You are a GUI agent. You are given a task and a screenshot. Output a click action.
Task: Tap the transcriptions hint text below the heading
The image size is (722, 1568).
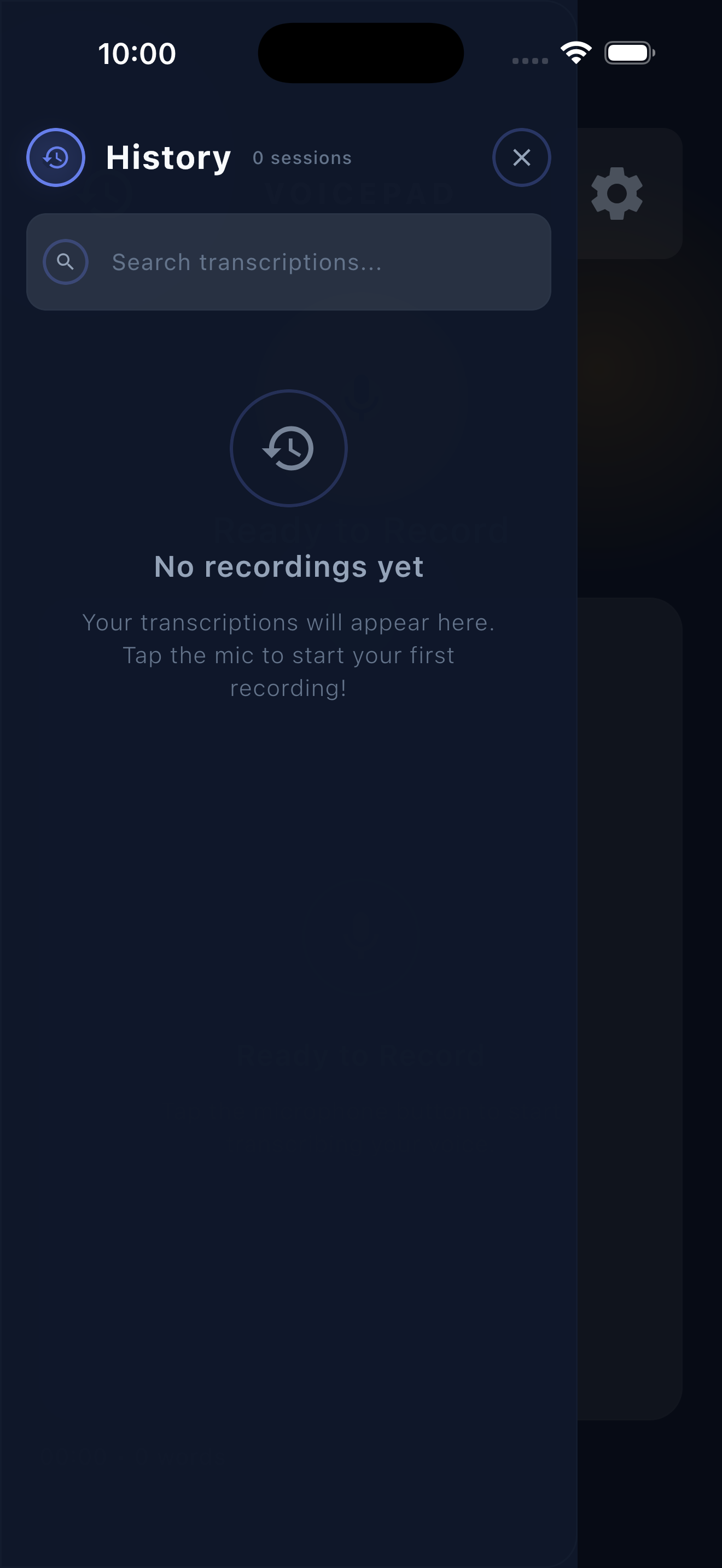[x=289, y=655]
